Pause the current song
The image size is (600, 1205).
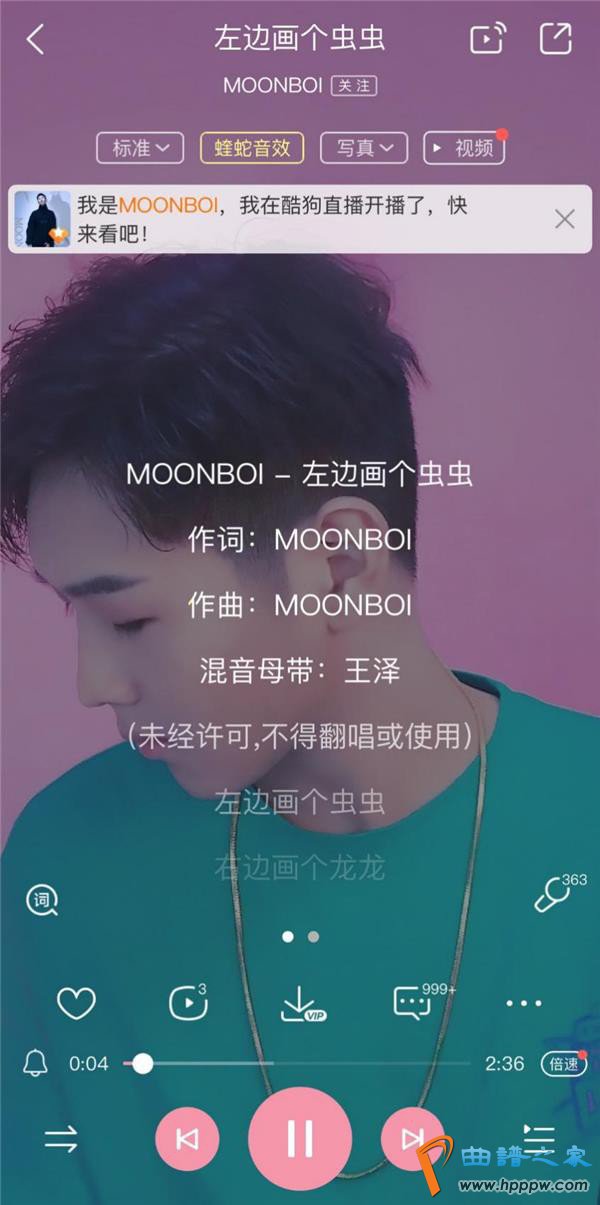click(x=300, y=1139)
